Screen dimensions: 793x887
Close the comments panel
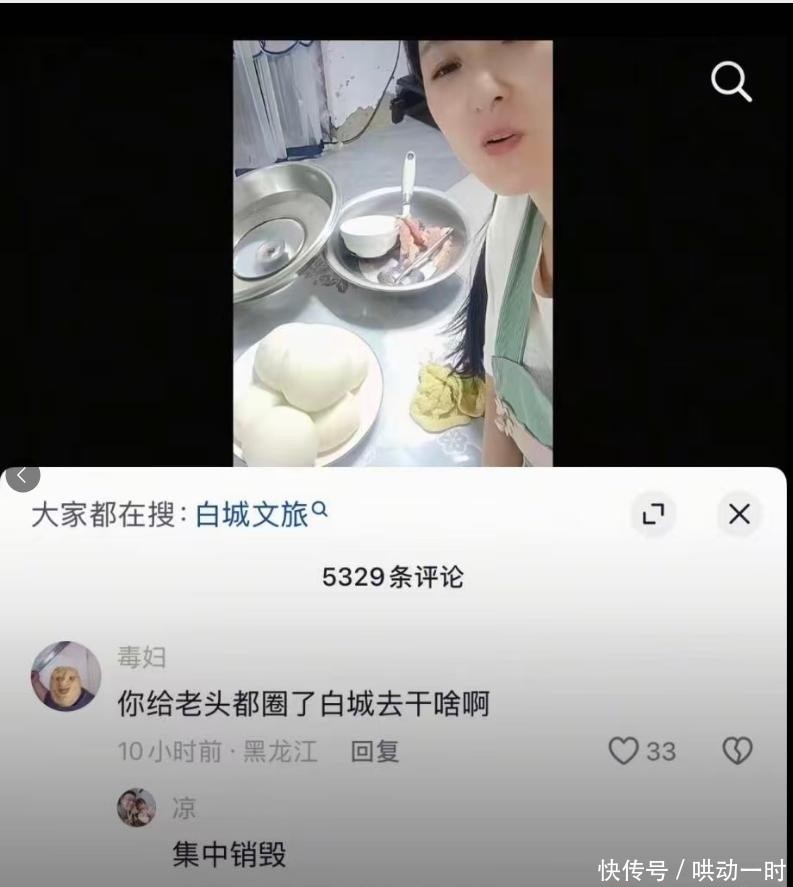(x=739, y=514)
